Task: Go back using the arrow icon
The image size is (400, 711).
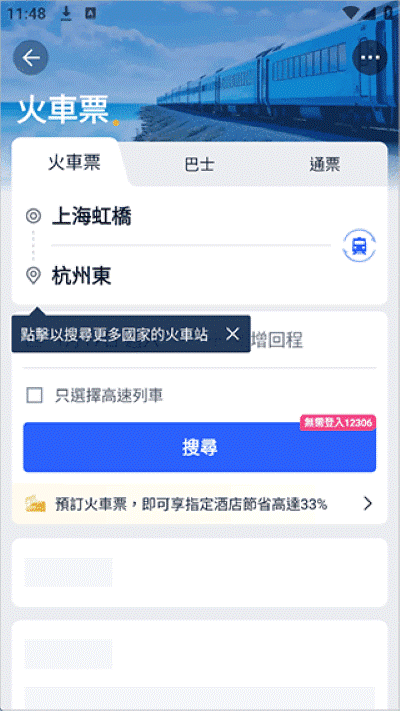Action: tap(30, 58)
